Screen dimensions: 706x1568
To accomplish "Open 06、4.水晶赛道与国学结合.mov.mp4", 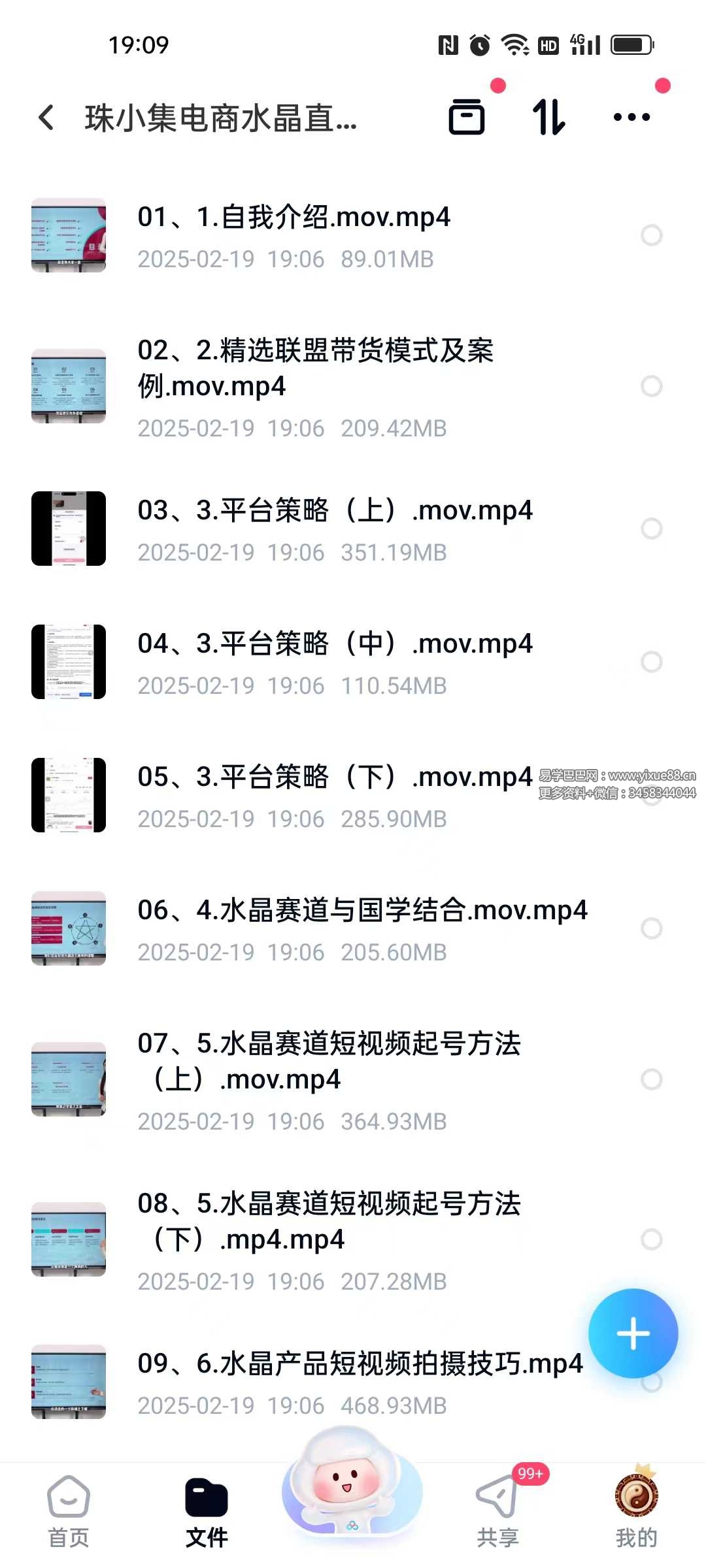I will coord(362,911).
